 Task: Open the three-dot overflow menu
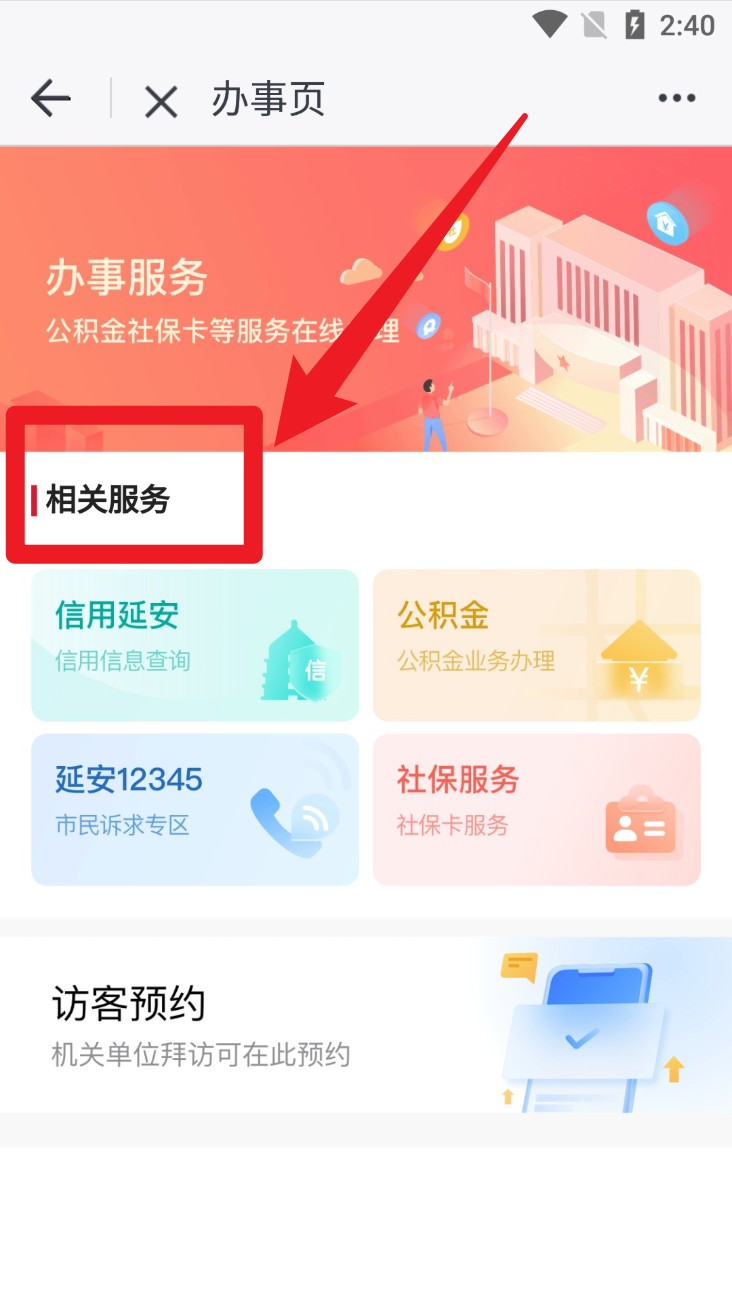[x=676, y=98]
